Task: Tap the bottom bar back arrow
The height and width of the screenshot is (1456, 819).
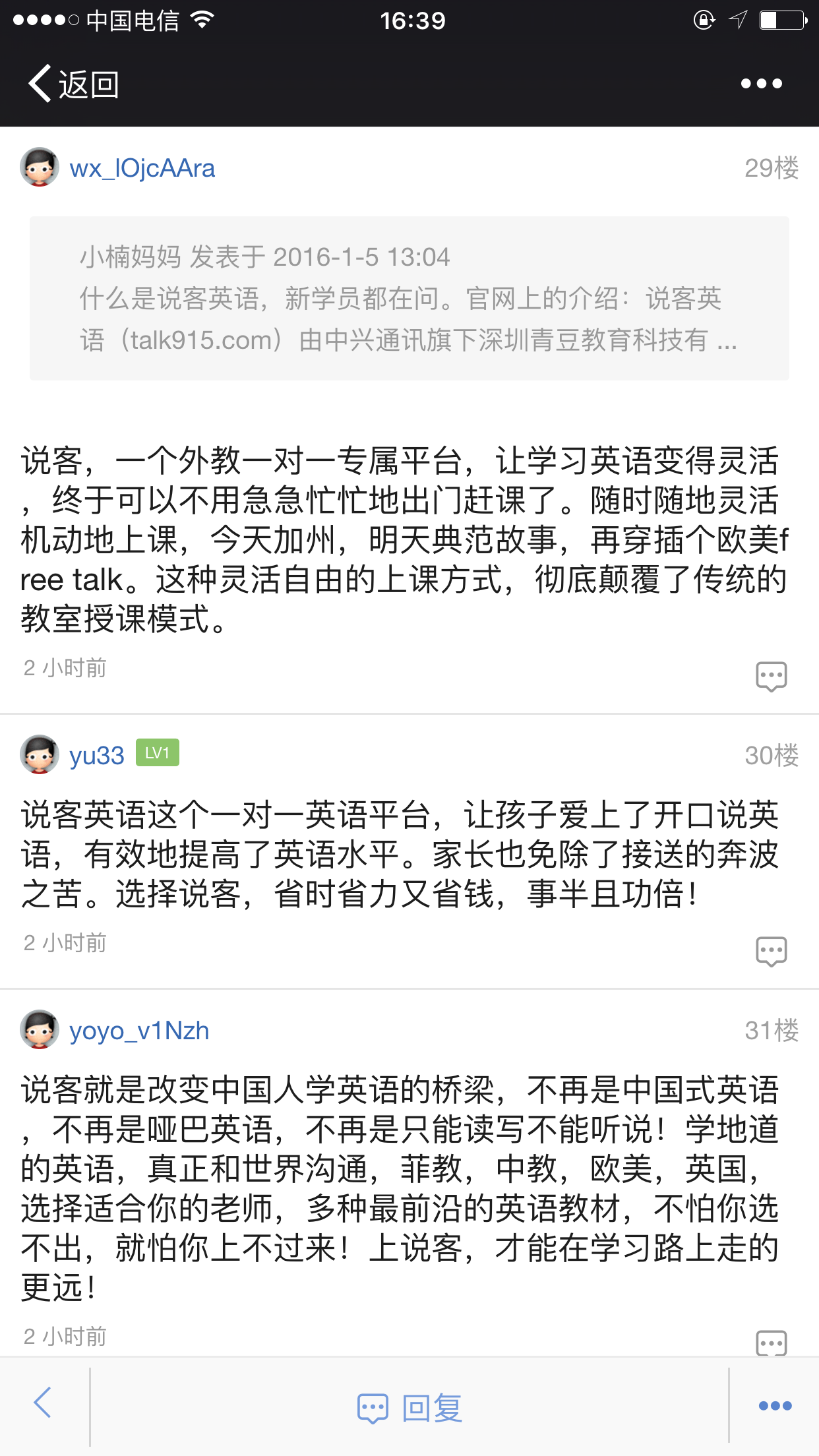Action: [43, 1403]
